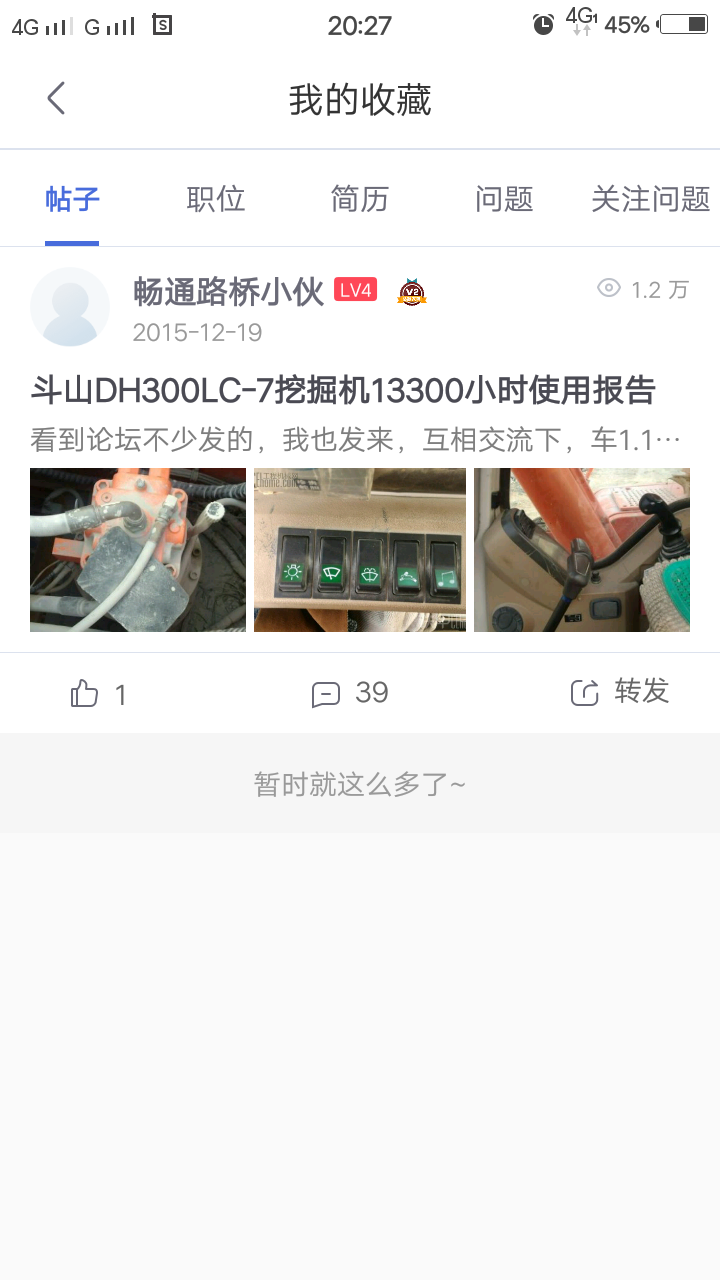Screen dimensions: 720x1280
Task: View the switch panel photo
Action: [x=360, y=550]
